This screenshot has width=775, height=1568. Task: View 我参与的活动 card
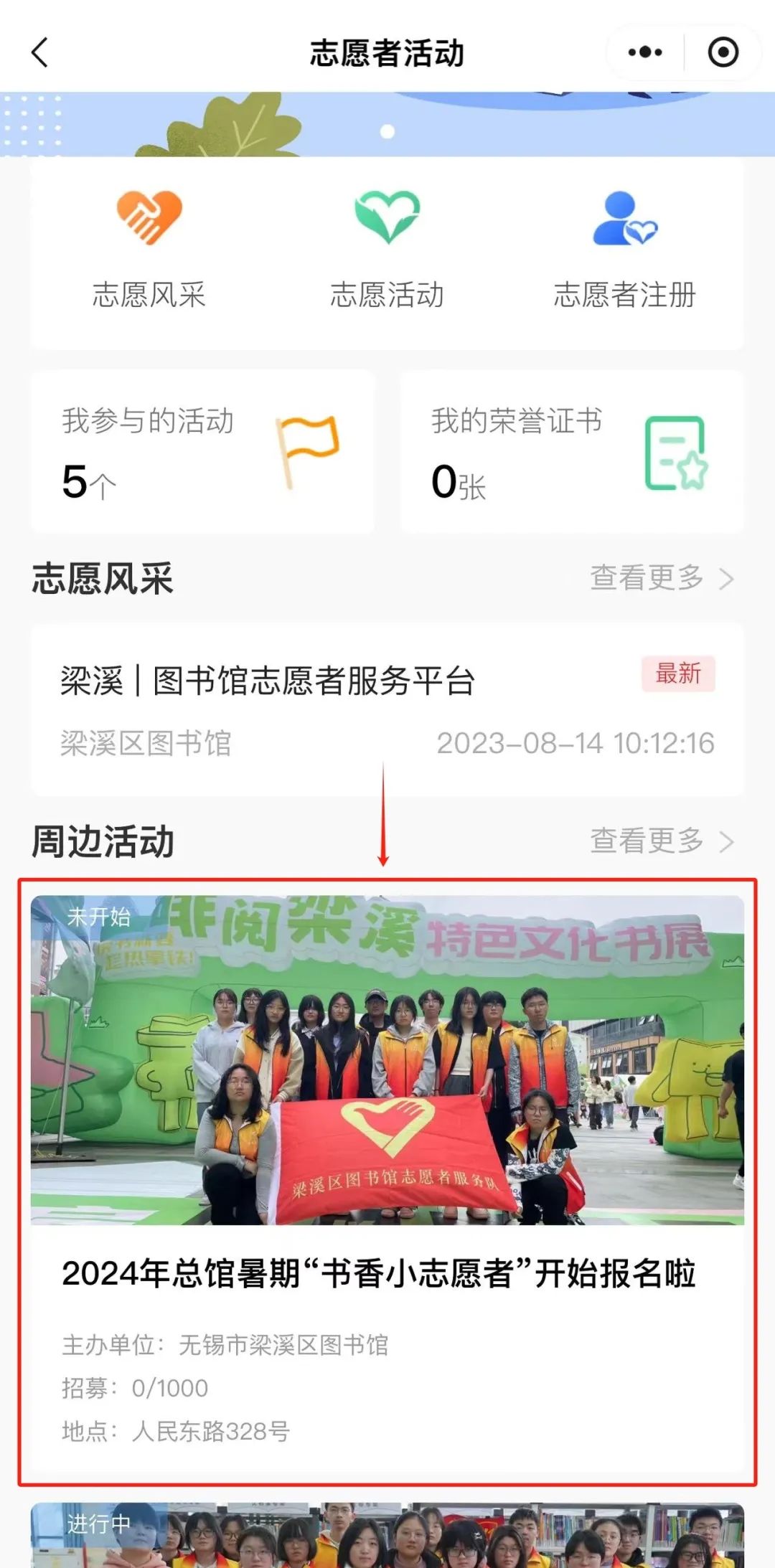(x=202, y=451)
